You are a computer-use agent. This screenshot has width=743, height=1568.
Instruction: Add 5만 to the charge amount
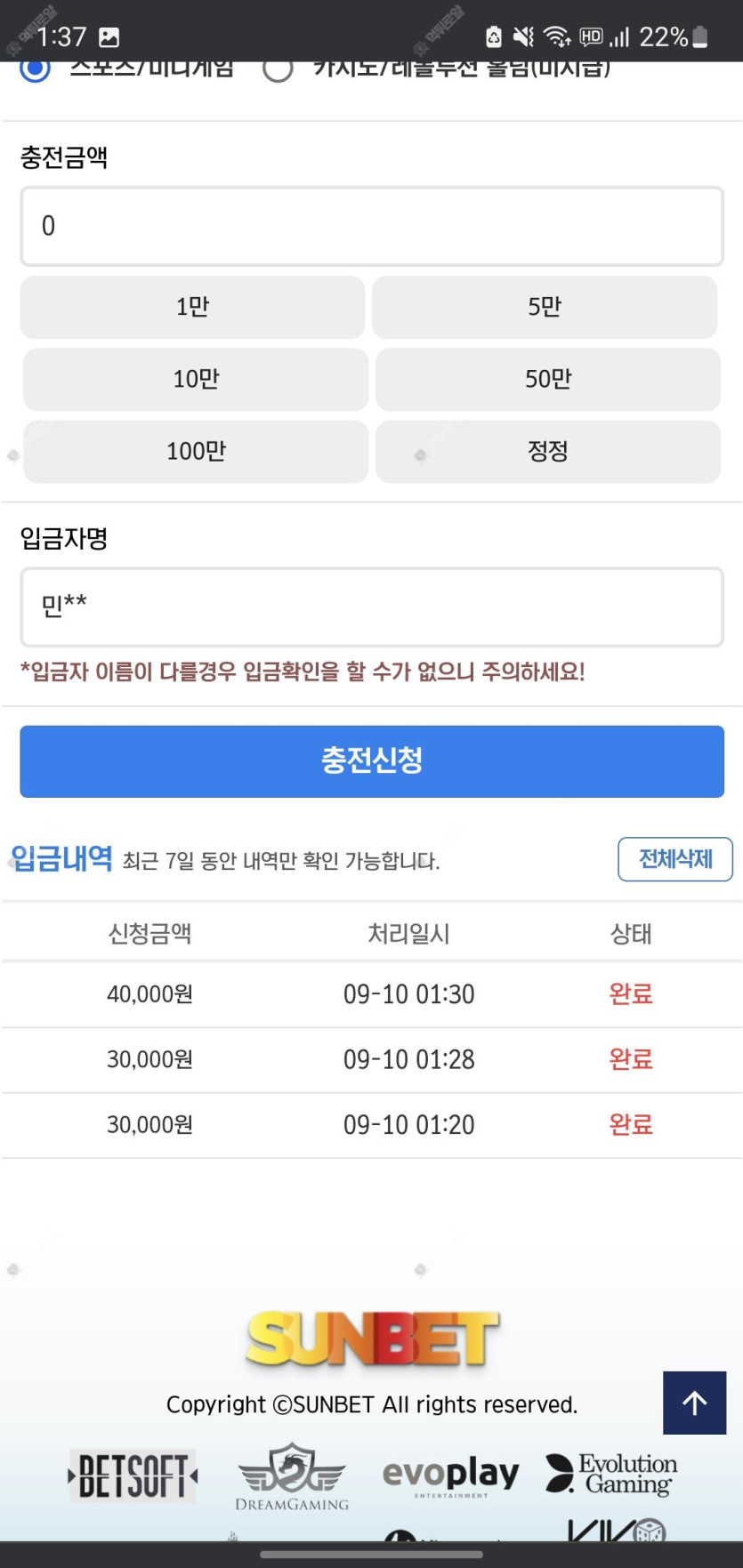click(545, 307)
